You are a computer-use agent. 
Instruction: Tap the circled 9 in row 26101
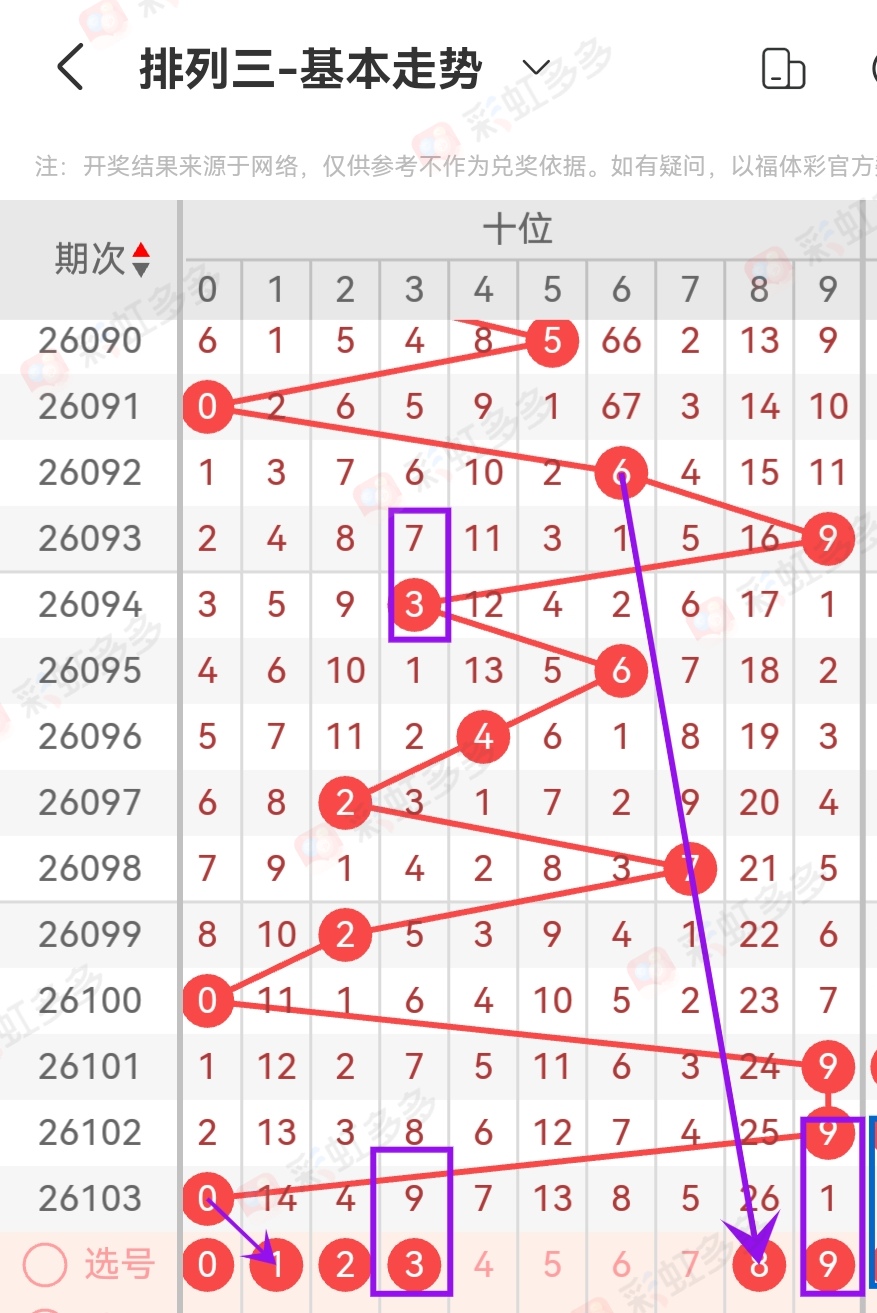click(x=828, y=1067)
